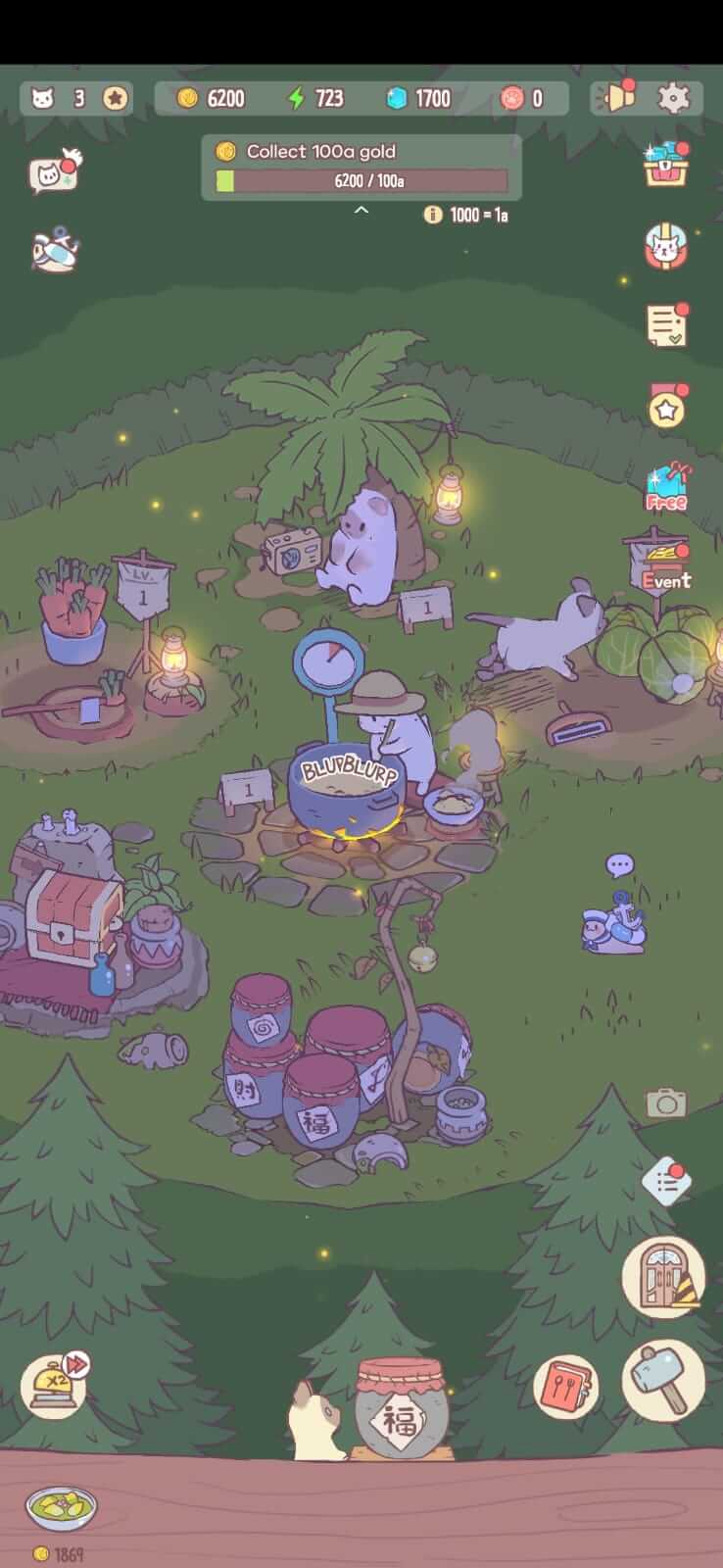Open the door facilities button
This screenshot has width=723, height=1568.
coord(664,1276)
